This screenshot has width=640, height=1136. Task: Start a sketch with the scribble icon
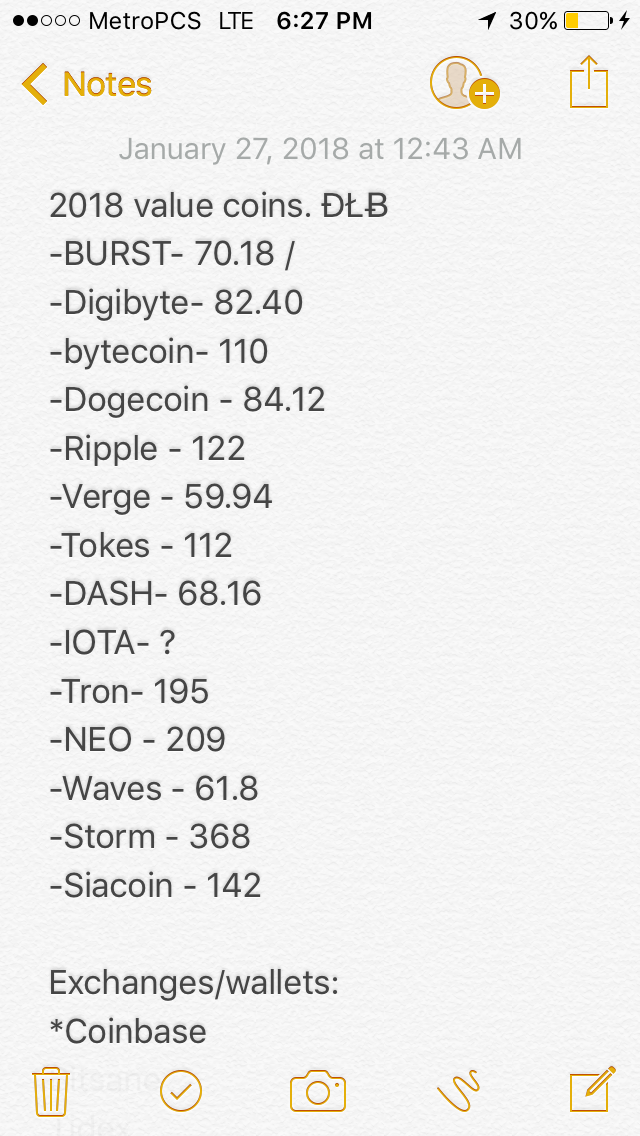459,1091
